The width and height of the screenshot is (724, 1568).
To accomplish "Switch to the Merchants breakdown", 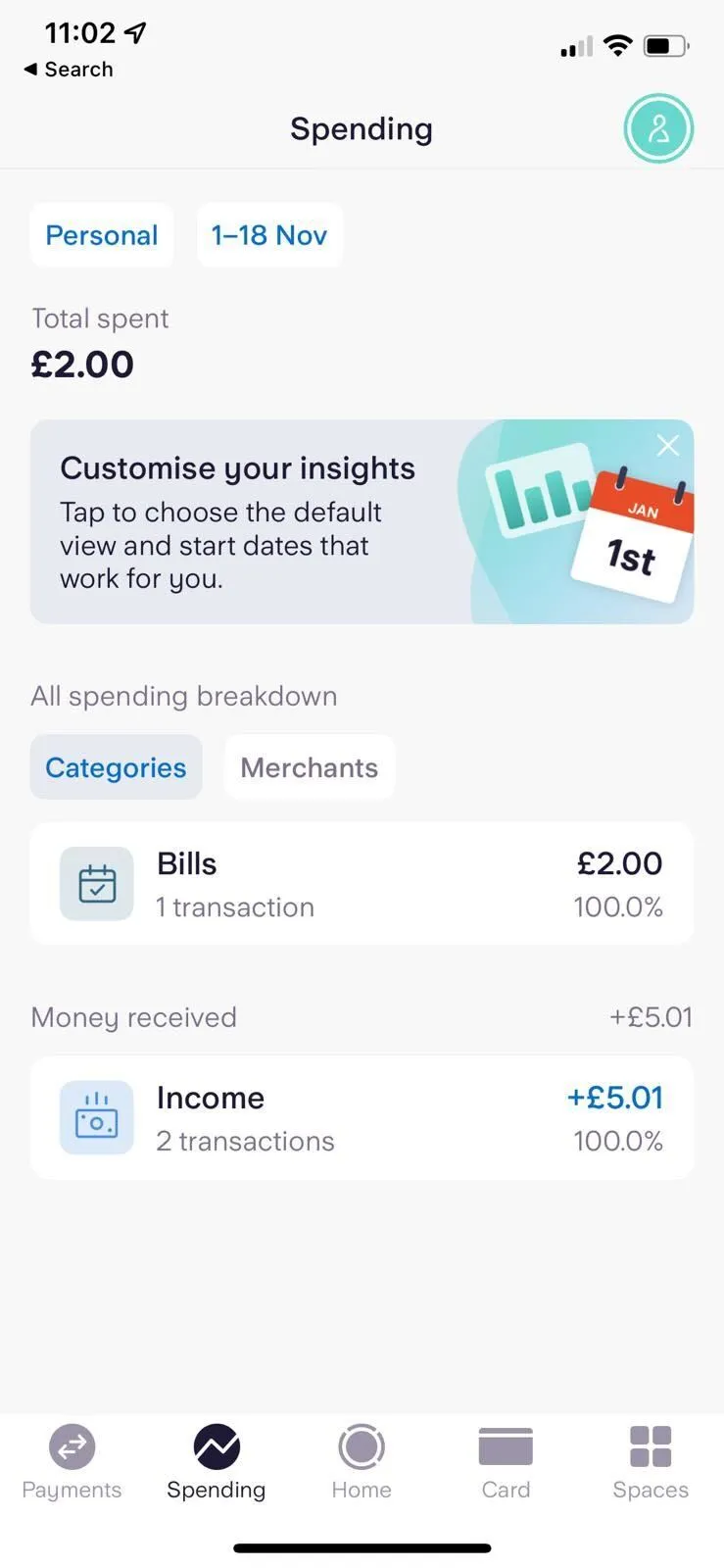I will point(310,767).
